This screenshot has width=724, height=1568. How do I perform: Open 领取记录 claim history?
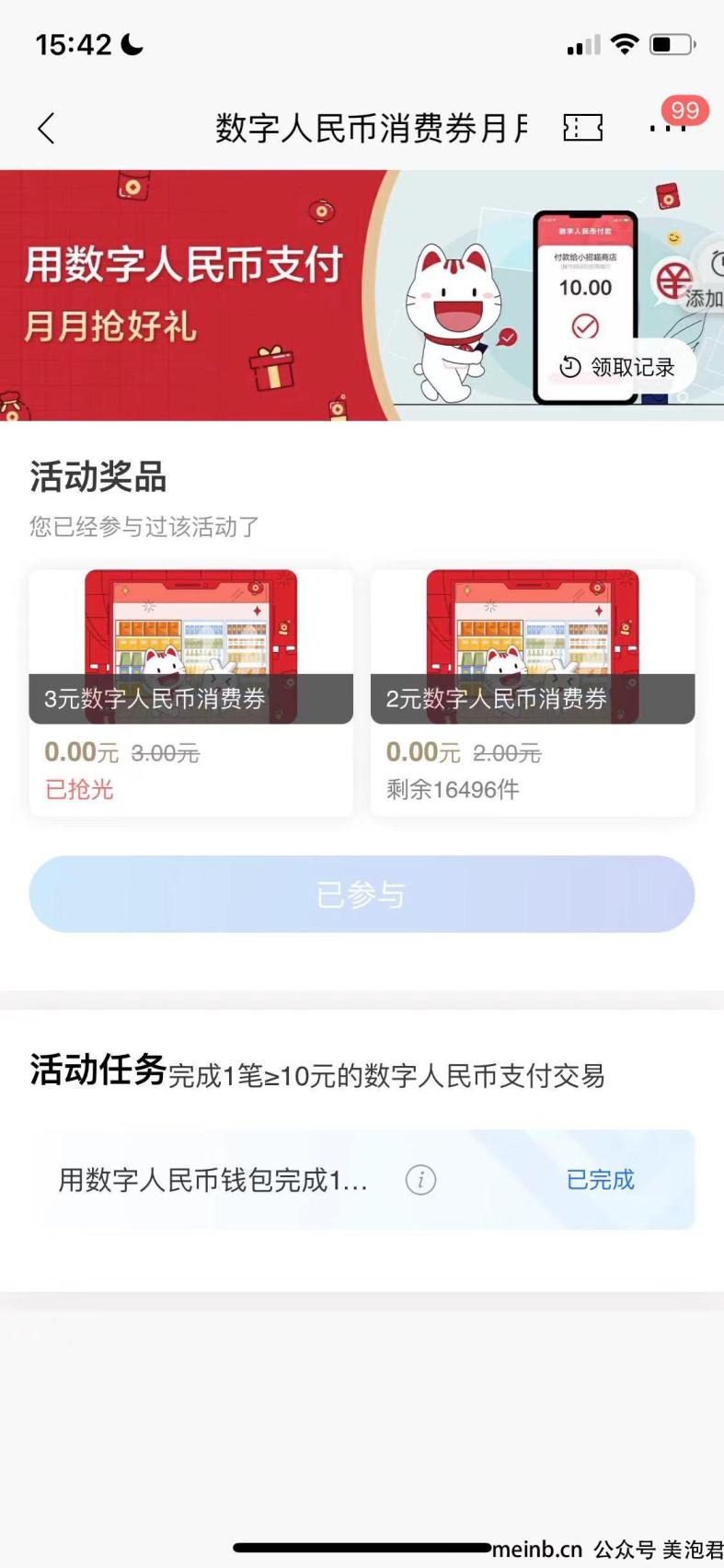(617, 367)
